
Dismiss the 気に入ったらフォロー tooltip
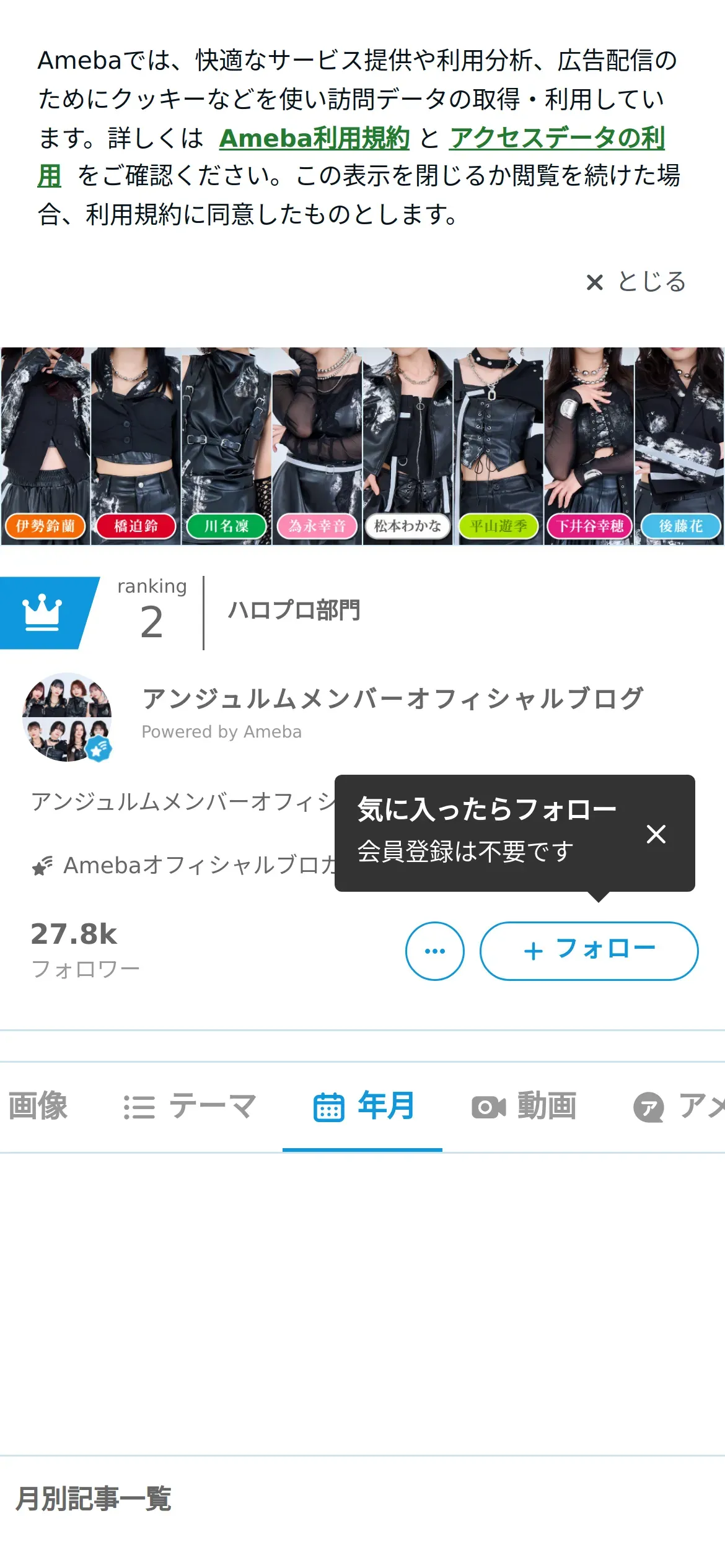click(656, 834)
